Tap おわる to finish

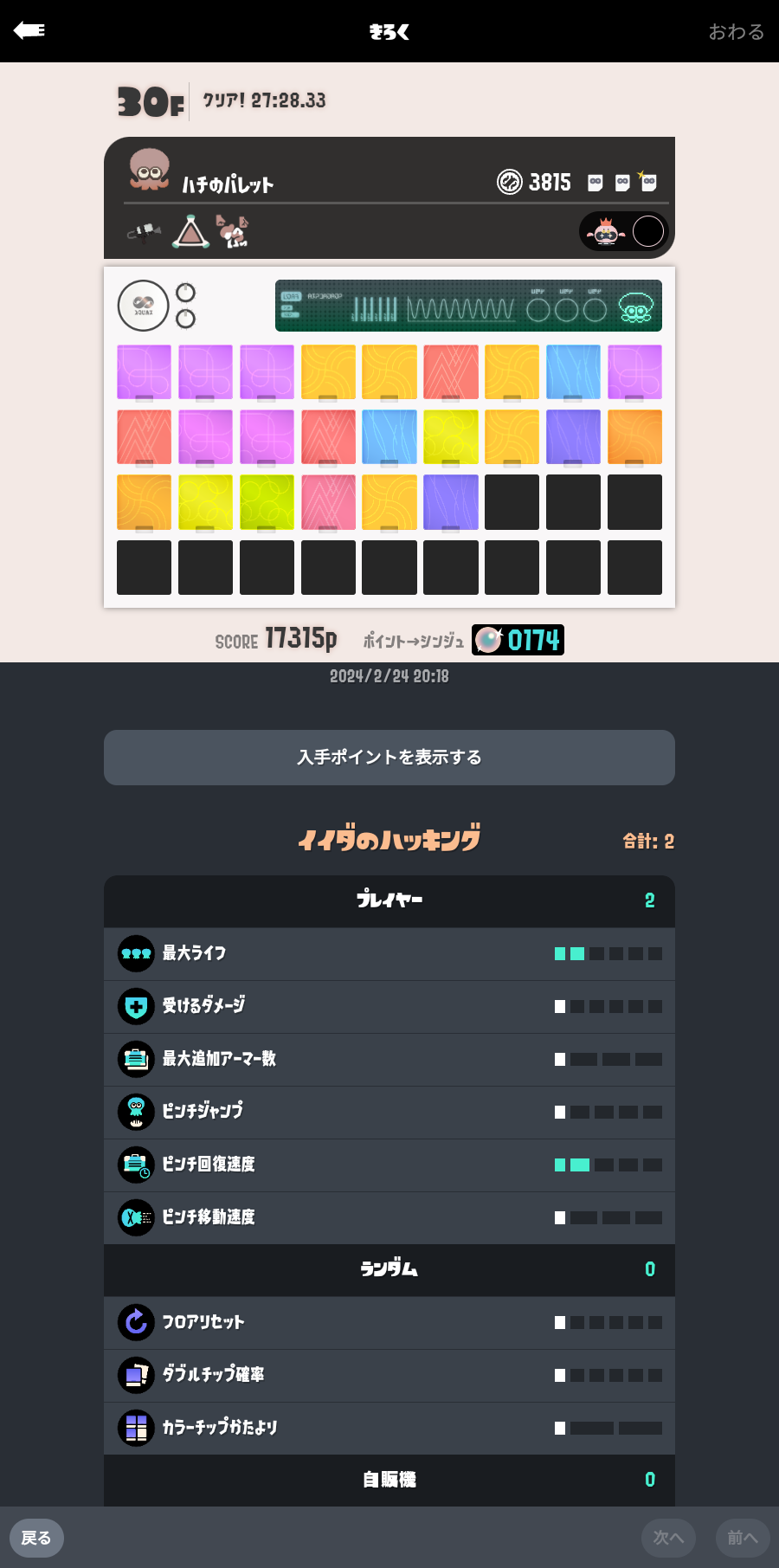tap(736, 31)
